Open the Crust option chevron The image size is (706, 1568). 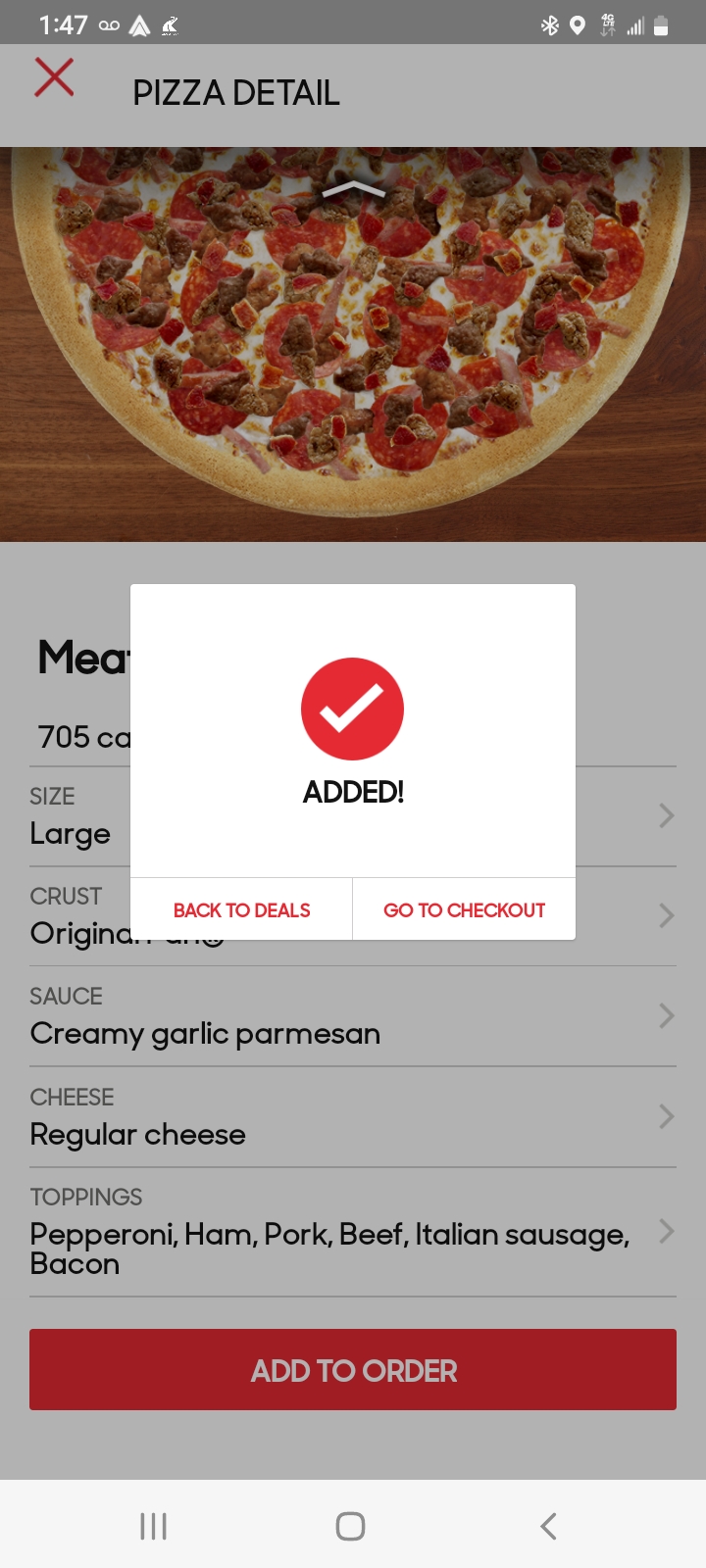pos(666,915)
